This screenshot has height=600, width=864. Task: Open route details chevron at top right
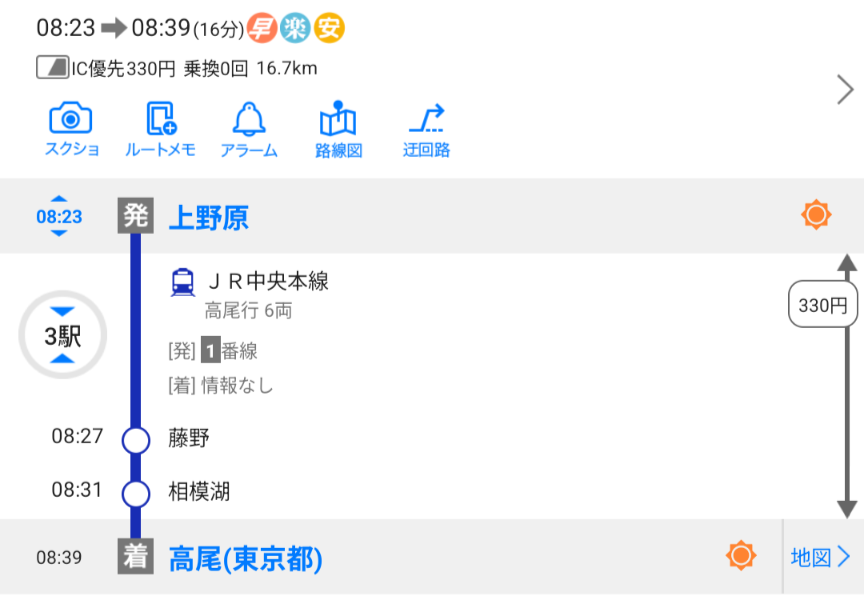[844, 90]
